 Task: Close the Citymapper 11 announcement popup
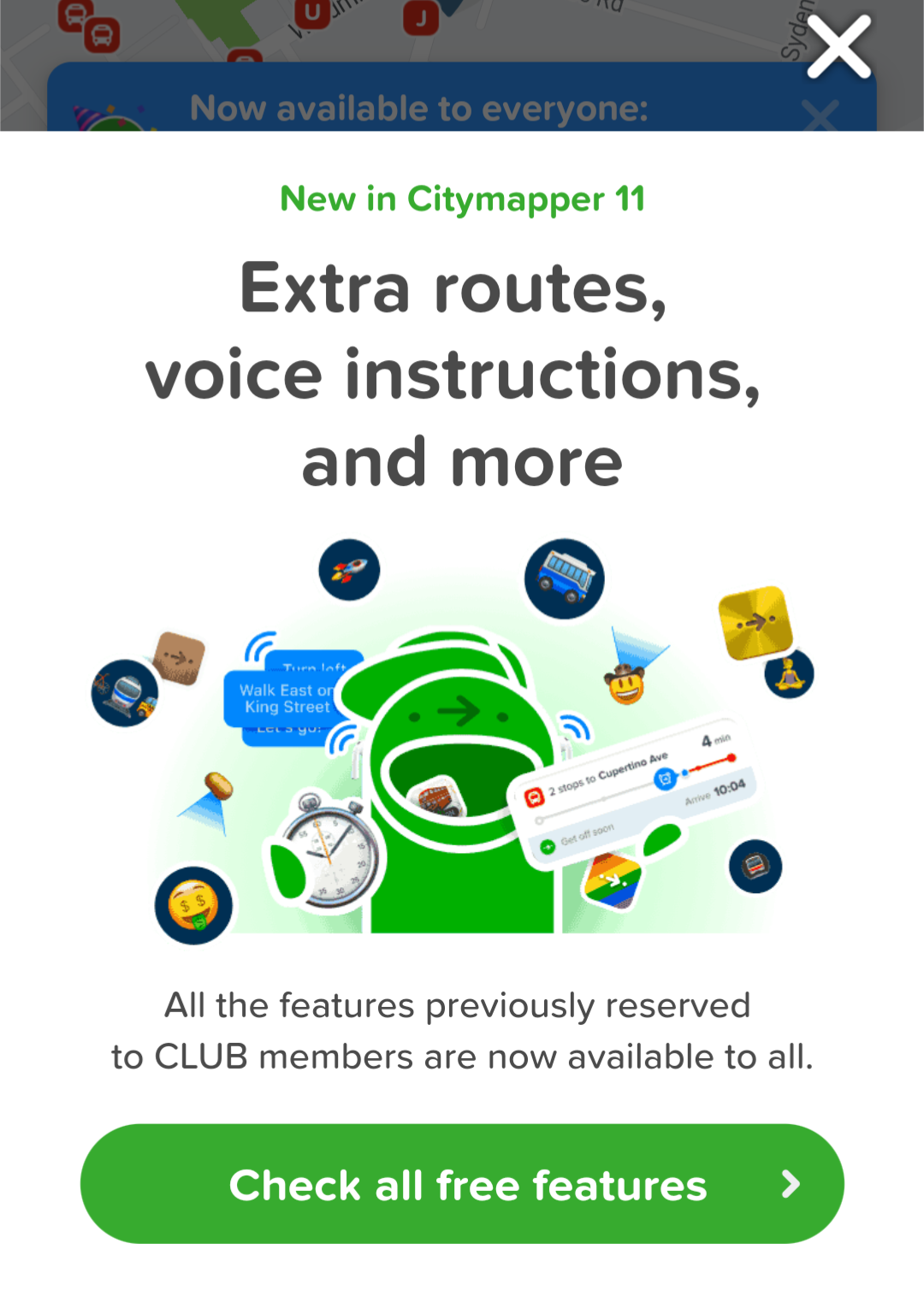838,48
